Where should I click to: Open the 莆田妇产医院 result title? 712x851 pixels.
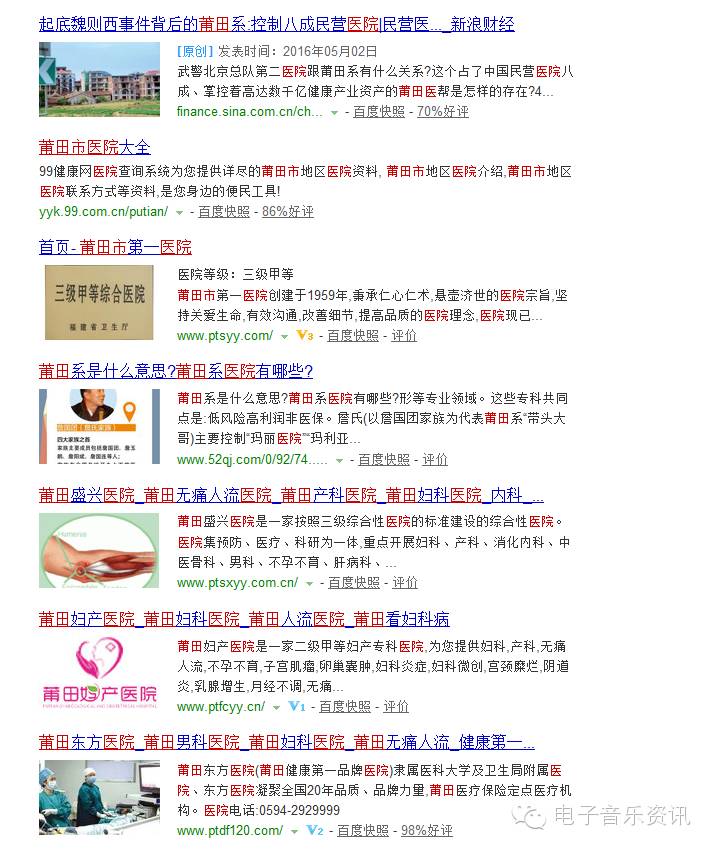(244, 619)
